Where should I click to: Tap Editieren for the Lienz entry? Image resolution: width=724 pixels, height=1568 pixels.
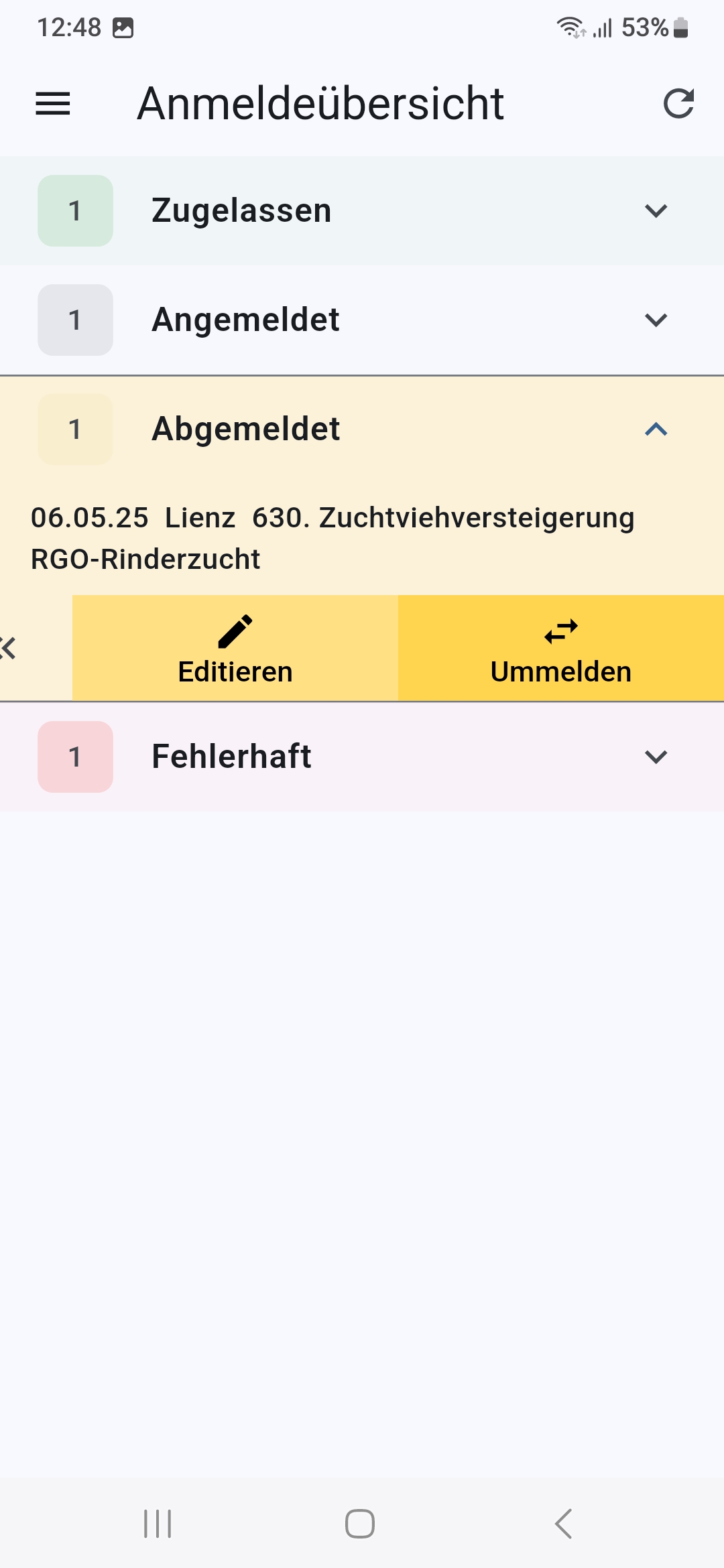click(235, 648)
